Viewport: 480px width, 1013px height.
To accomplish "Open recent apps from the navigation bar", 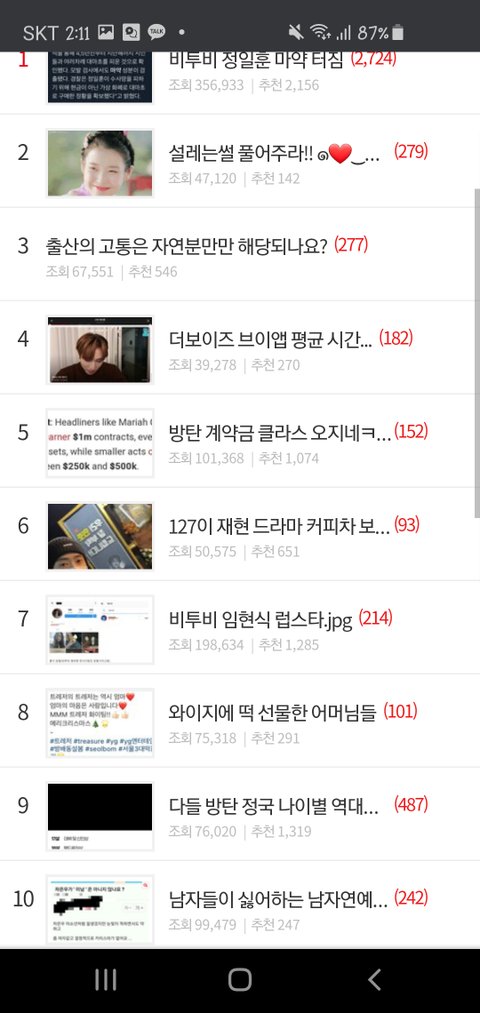I will click(105, 980).
